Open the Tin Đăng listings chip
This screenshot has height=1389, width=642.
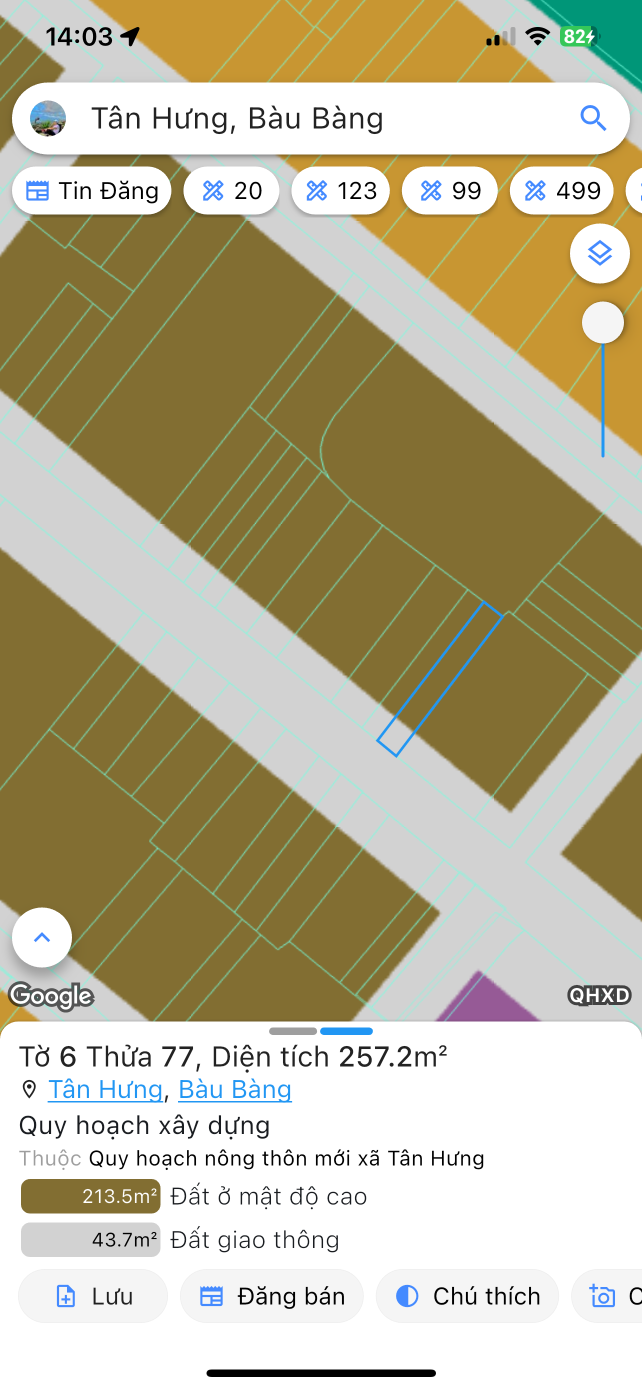tap(92, 191)
